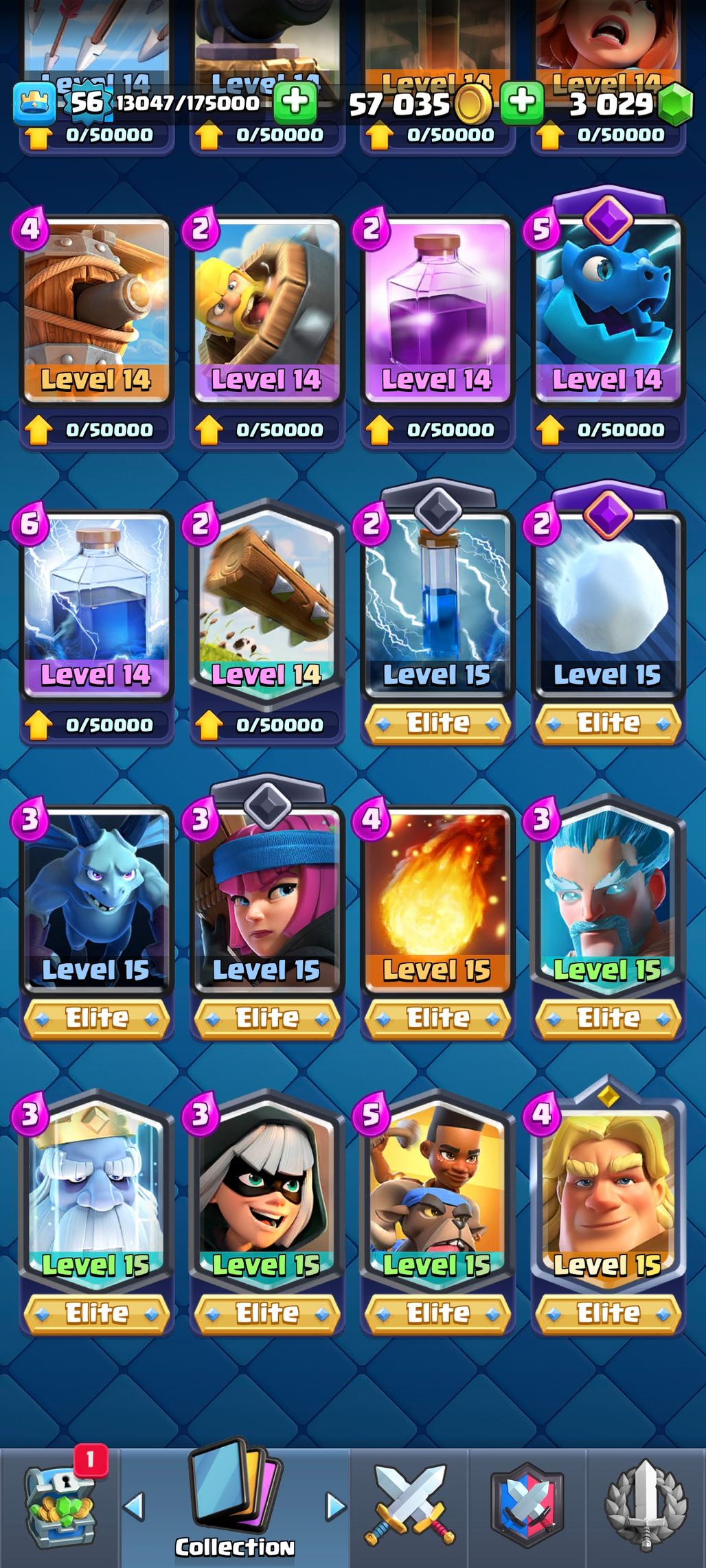Viewport: 706px width, 1568px height.
Task: Select the purple Rage potion card
Action: (437, 309)
